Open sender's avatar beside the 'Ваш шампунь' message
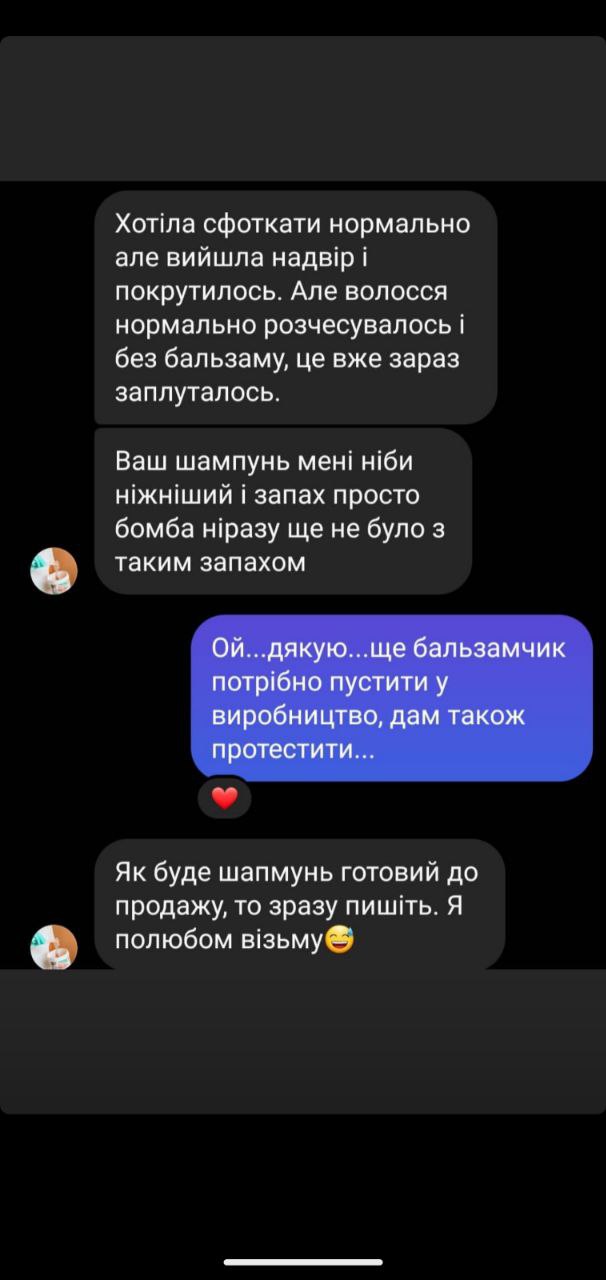The height and width of the screenshot is (1280, 606). pos(54,571)
